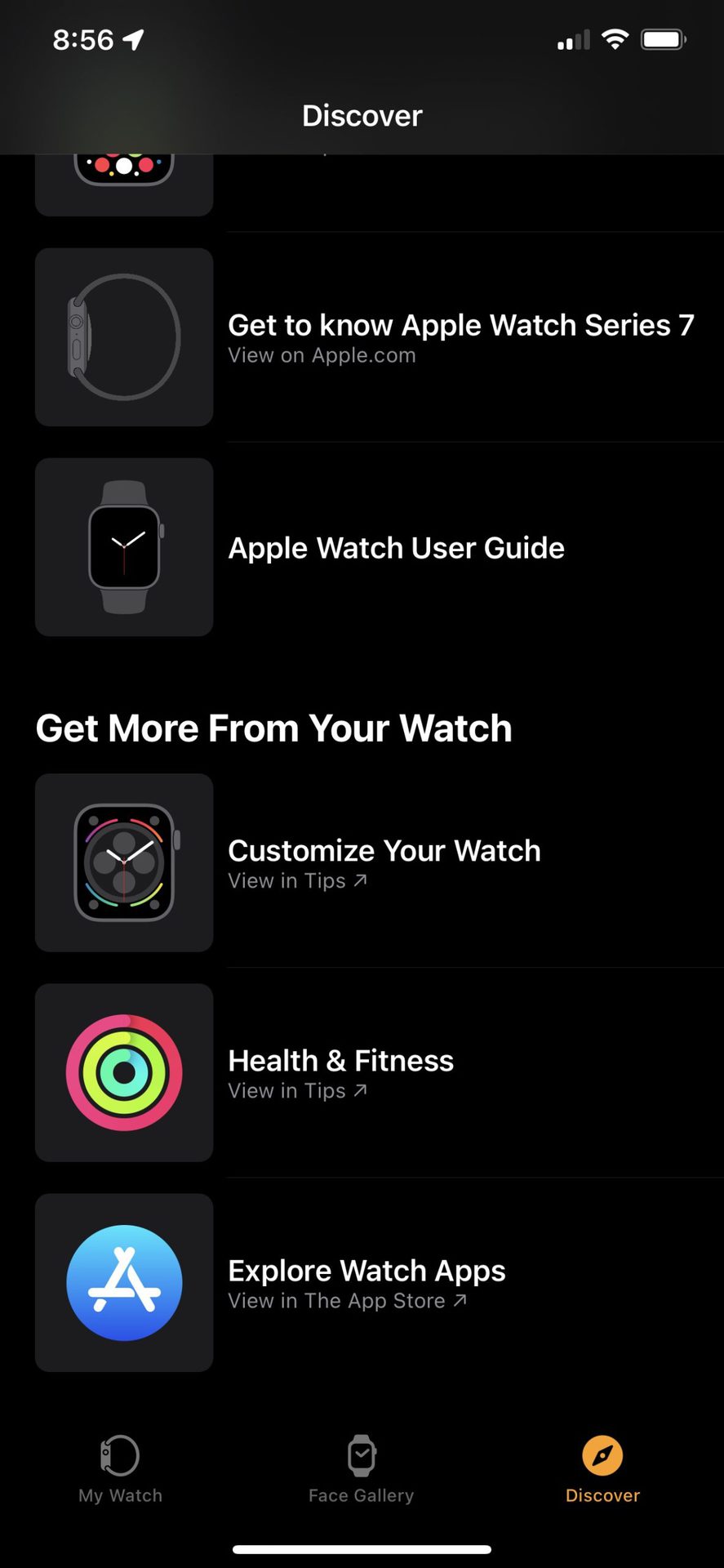Switch to the Face Gallery tab
This screenshot has height=1568, width=724.
(x=361, y=1469)
